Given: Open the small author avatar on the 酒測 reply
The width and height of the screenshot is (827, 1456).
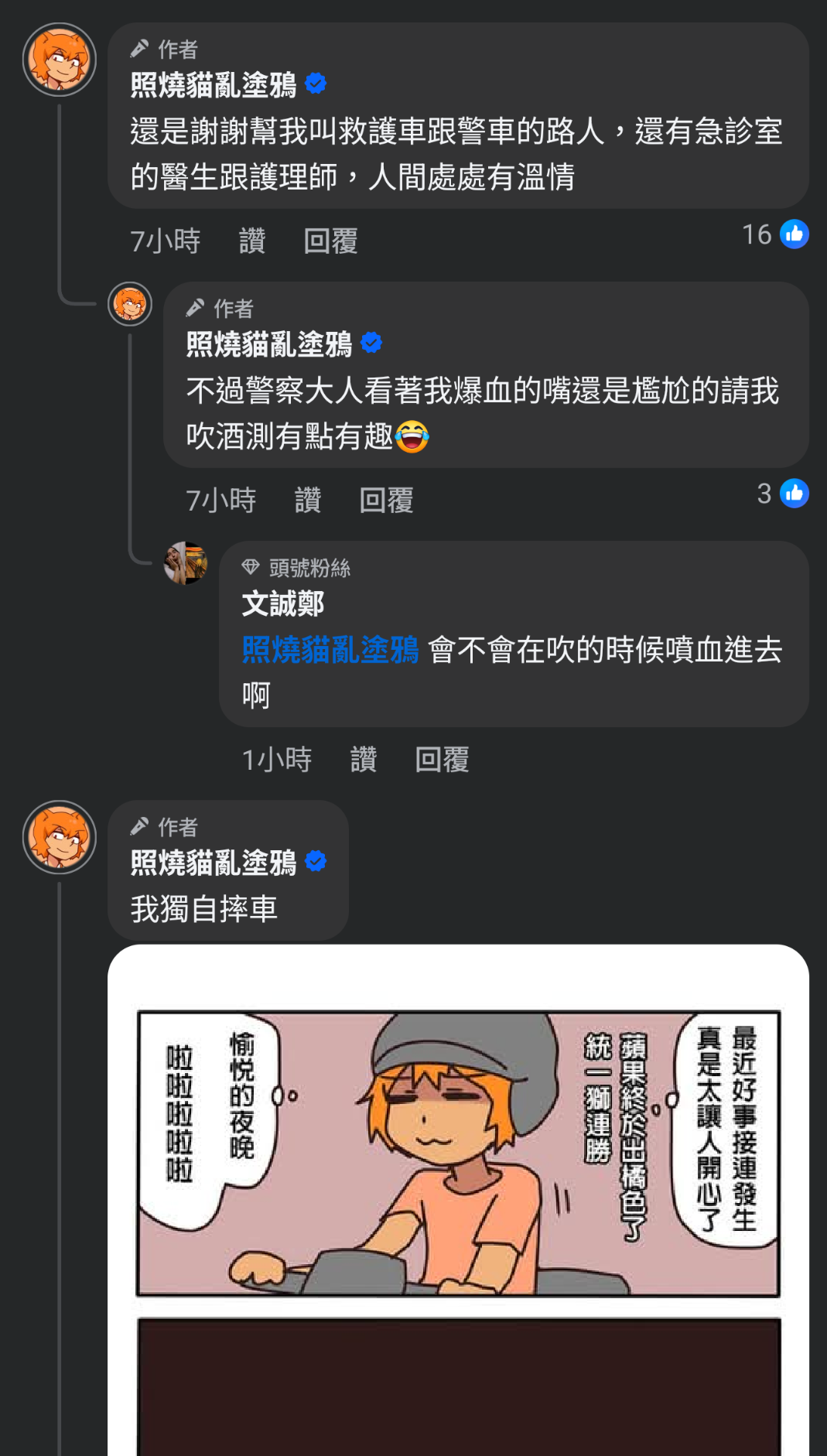Looking at the screenshot, I should [130, 304].
